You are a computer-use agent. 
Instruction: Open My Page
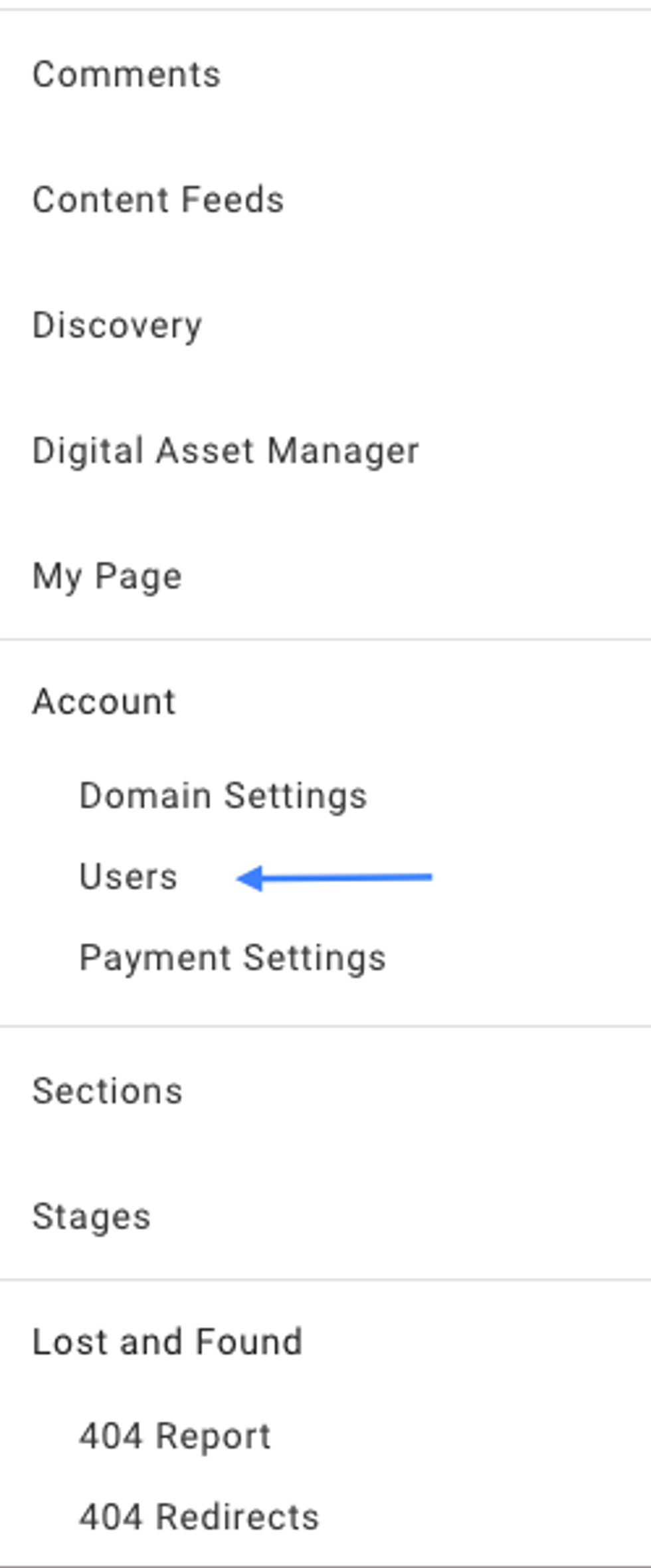pyautogui.click(x=107, y=576)
